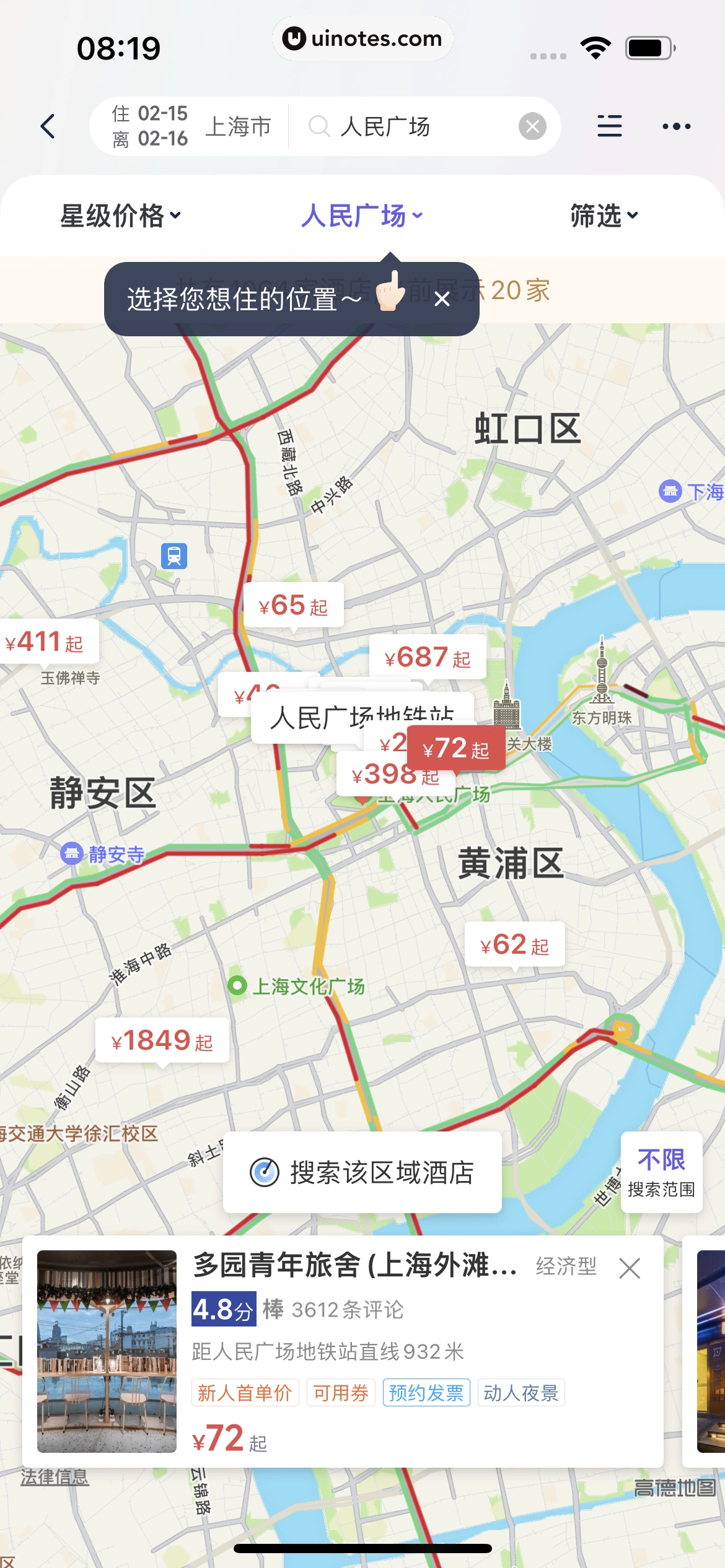
Task: Select the ¥1849起 price marker
Action: tap(162, 1040)
